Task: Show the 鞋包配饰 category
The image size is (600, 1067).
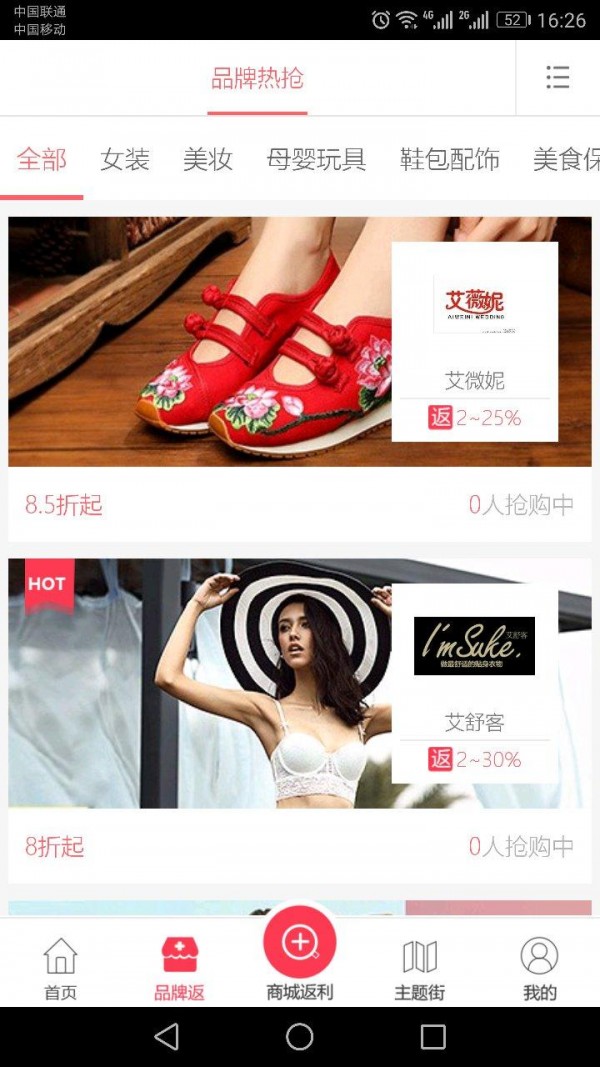Action: coord(450,159)
